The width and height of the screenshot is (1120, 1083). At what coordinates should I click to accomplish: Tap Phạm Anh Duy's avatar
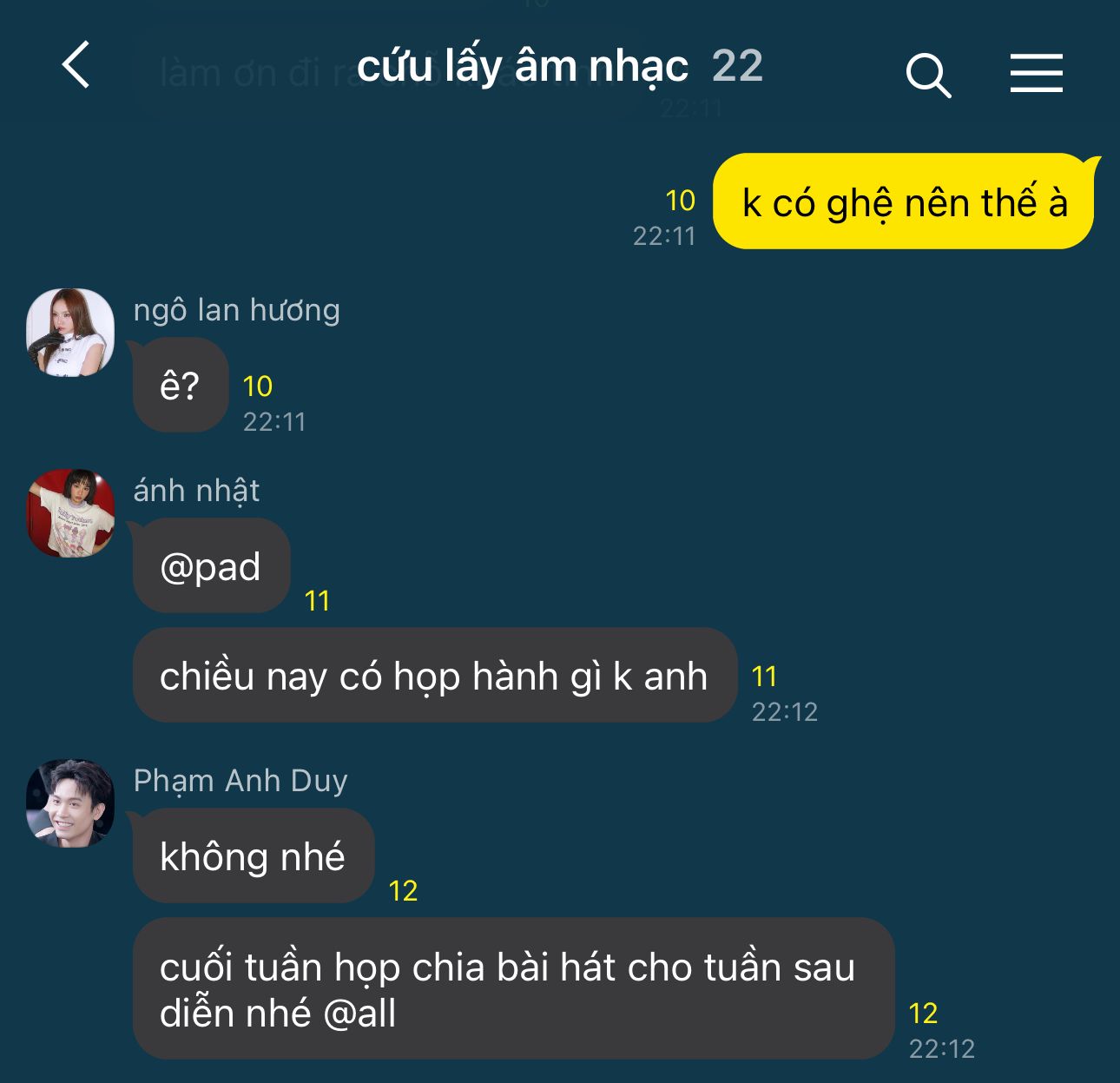(x=70, y=803)
